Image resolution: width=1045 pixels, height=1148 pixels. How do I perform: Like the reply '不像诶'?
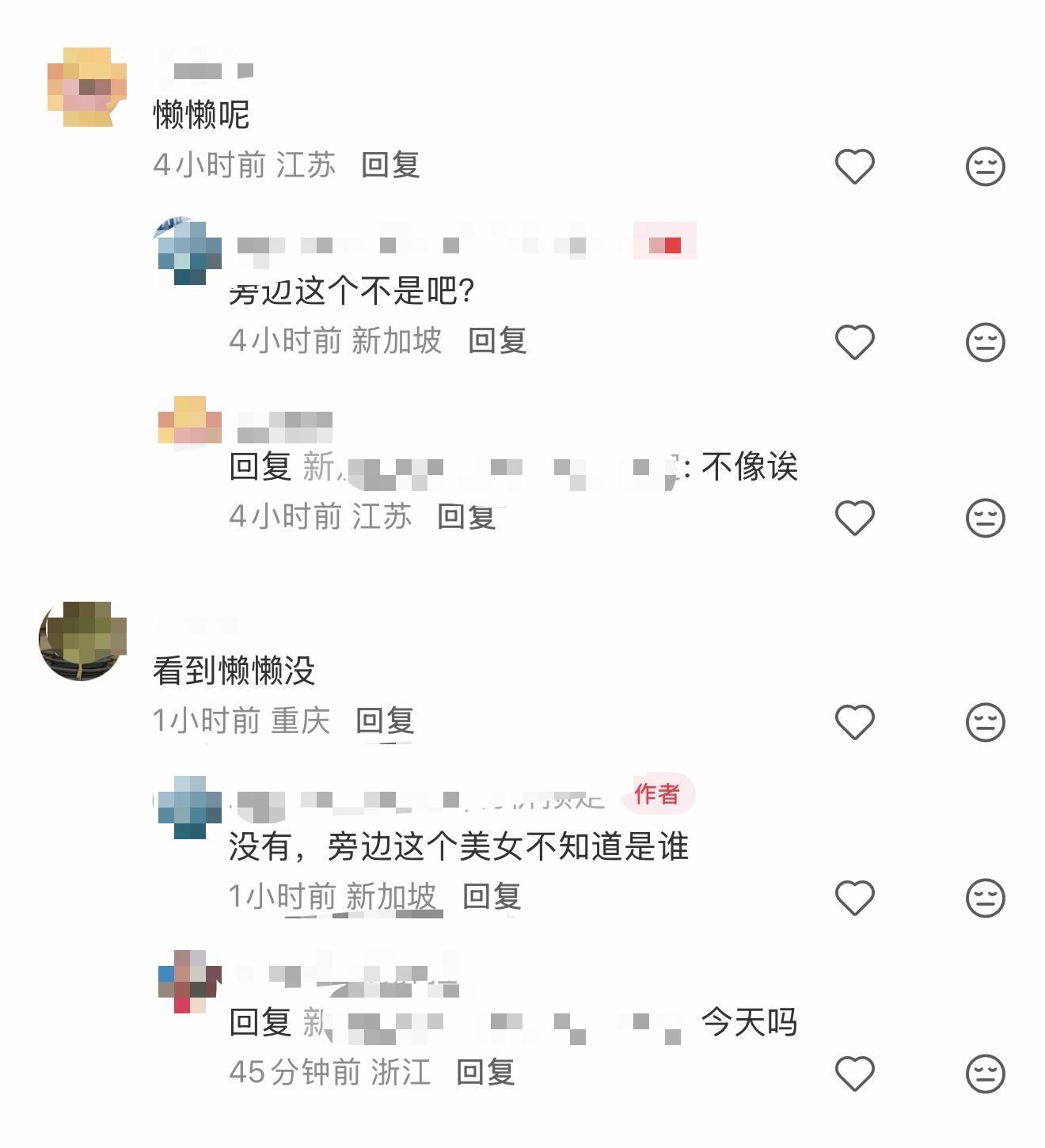tap(854, 518)
